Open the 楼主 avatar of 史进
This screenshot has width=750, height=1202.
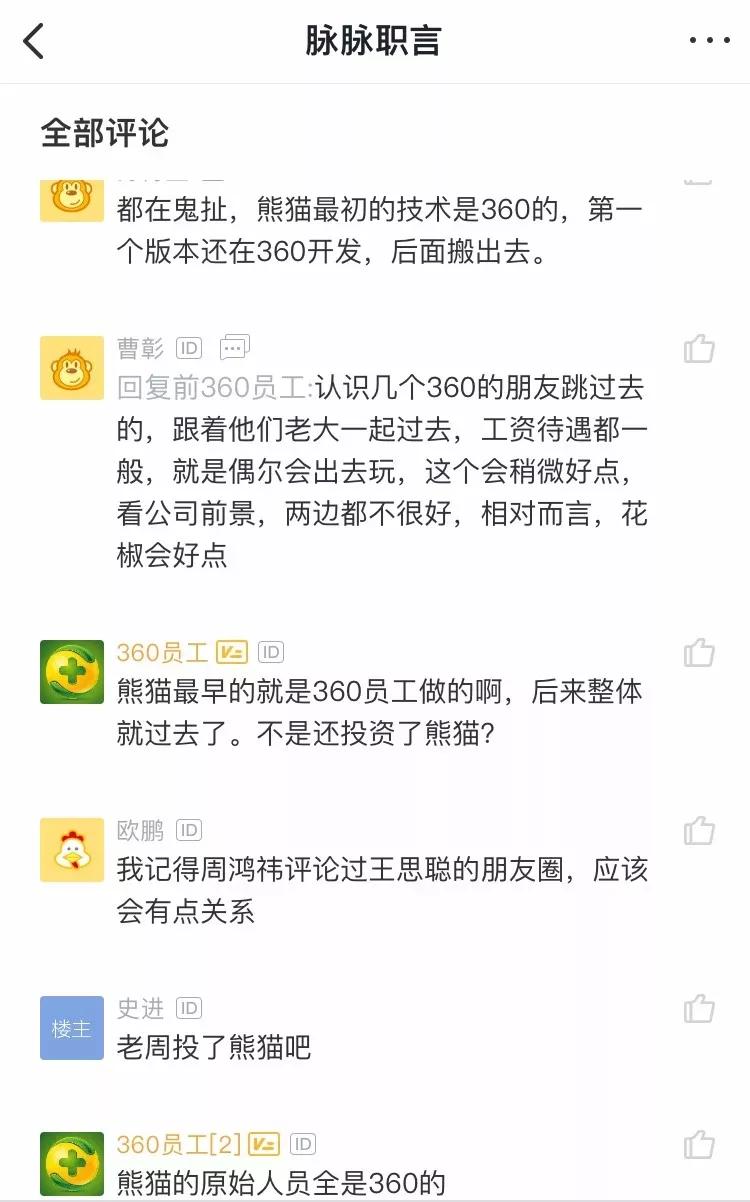tap(72, 1028)
